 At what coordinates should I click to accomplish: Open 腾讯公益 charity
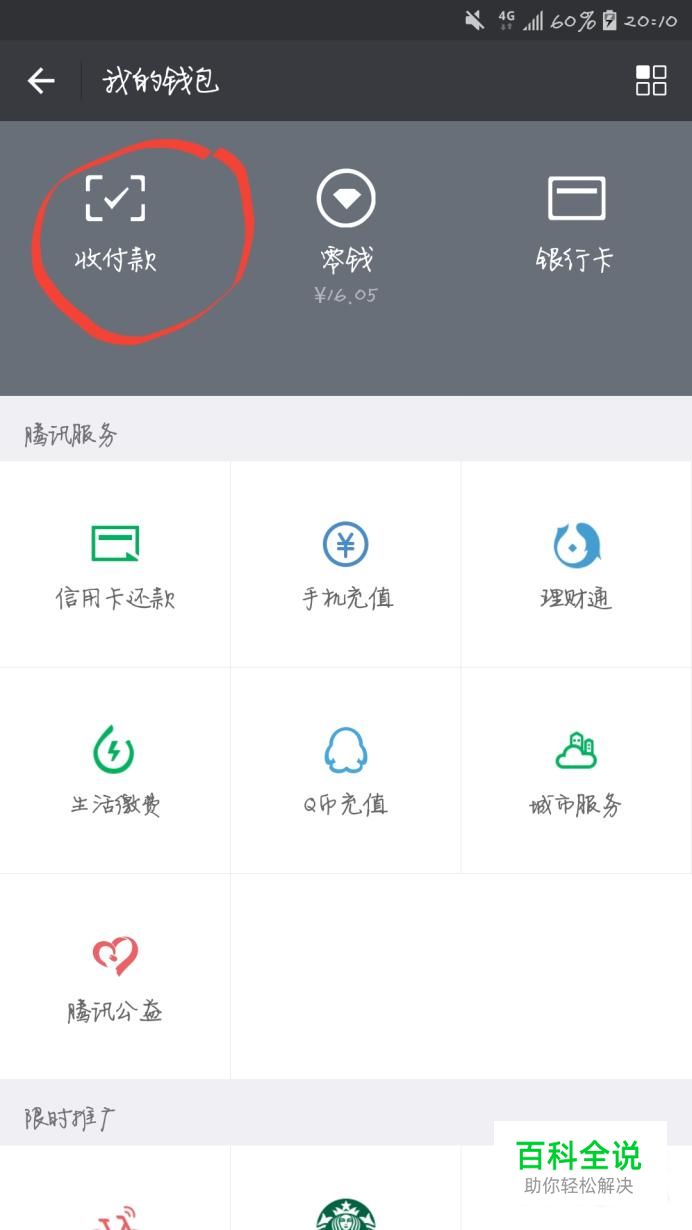click(115, 977)
